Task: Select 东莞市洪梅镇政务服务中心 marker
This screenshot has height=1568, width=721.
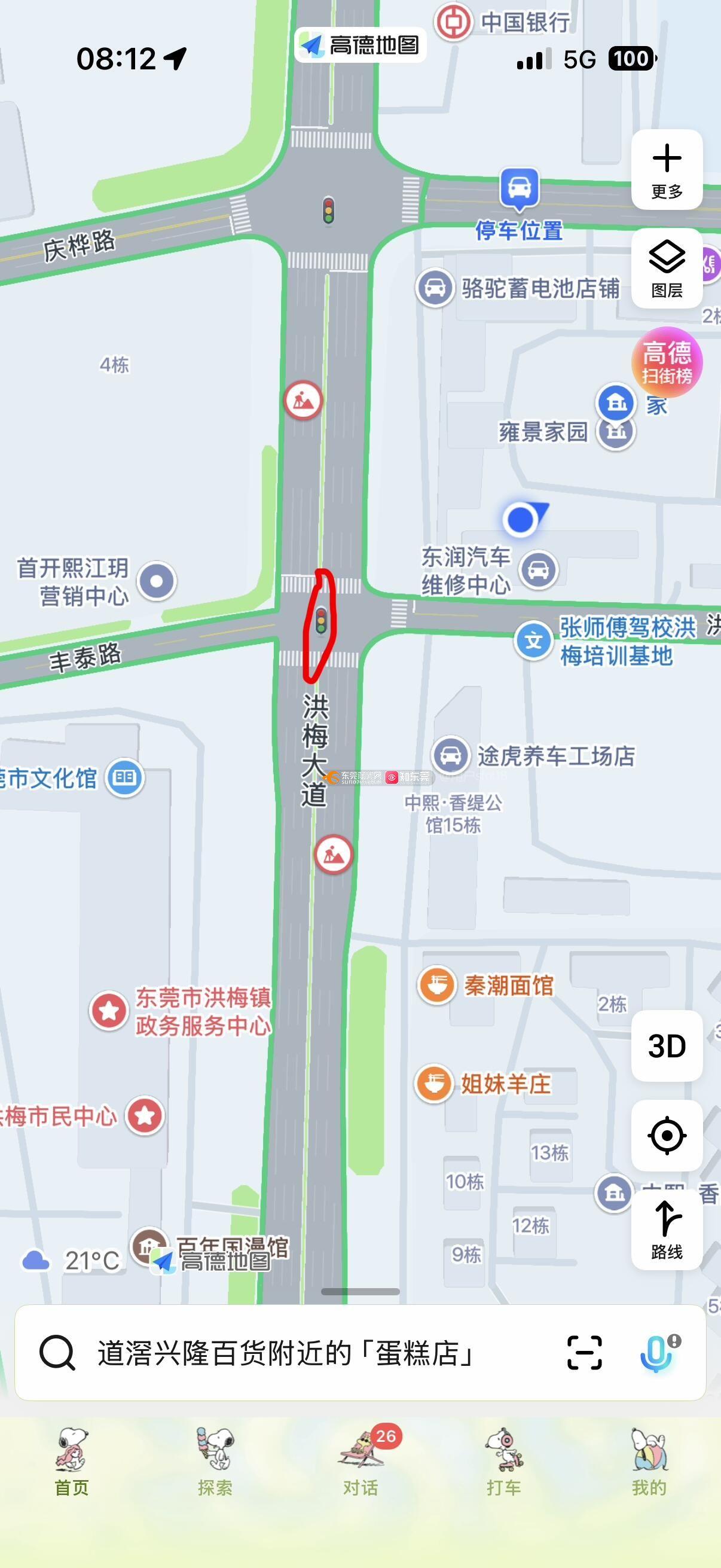Action: point(109,1011)
